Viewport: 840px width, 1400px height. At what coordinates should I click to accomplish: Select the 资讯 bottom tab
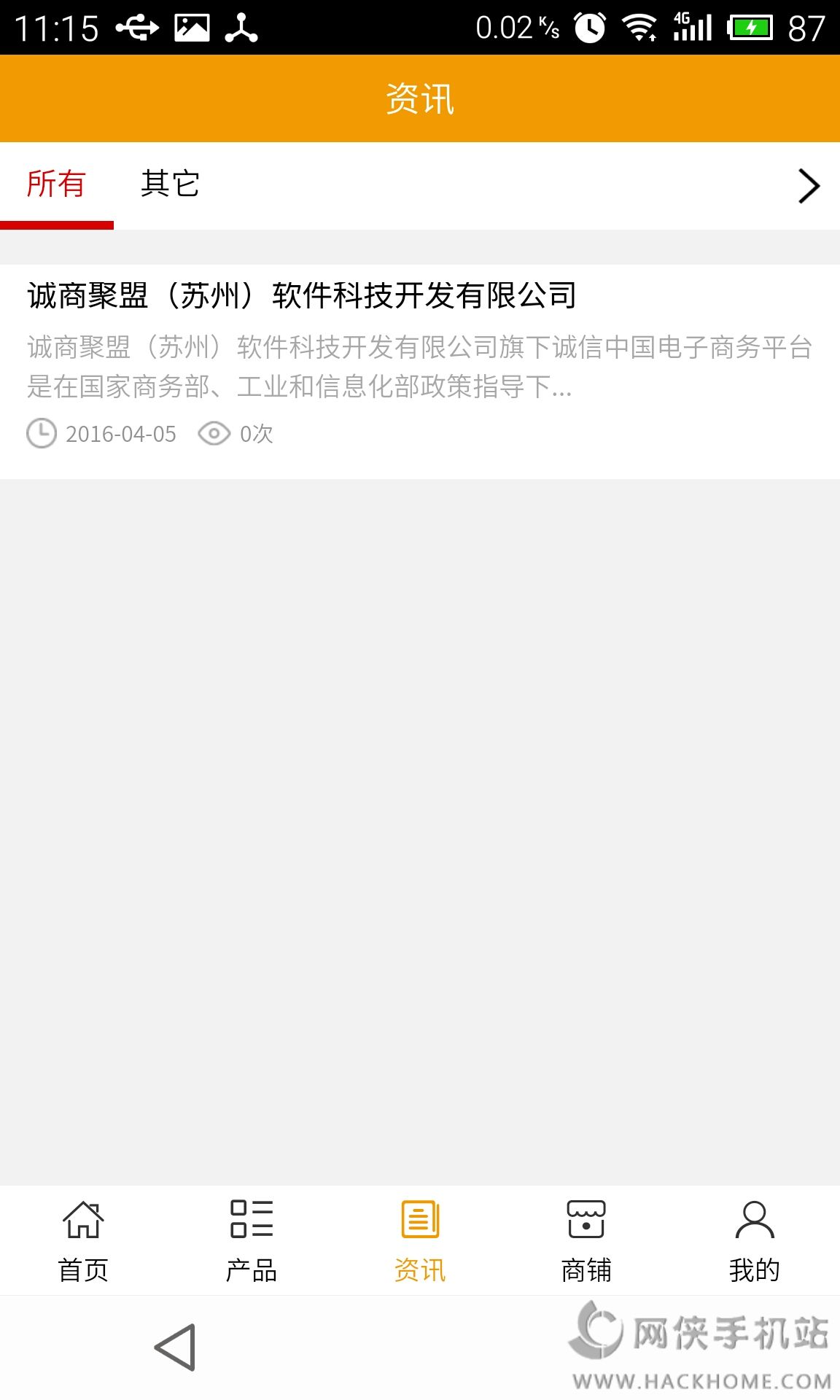pos(420,1241)
